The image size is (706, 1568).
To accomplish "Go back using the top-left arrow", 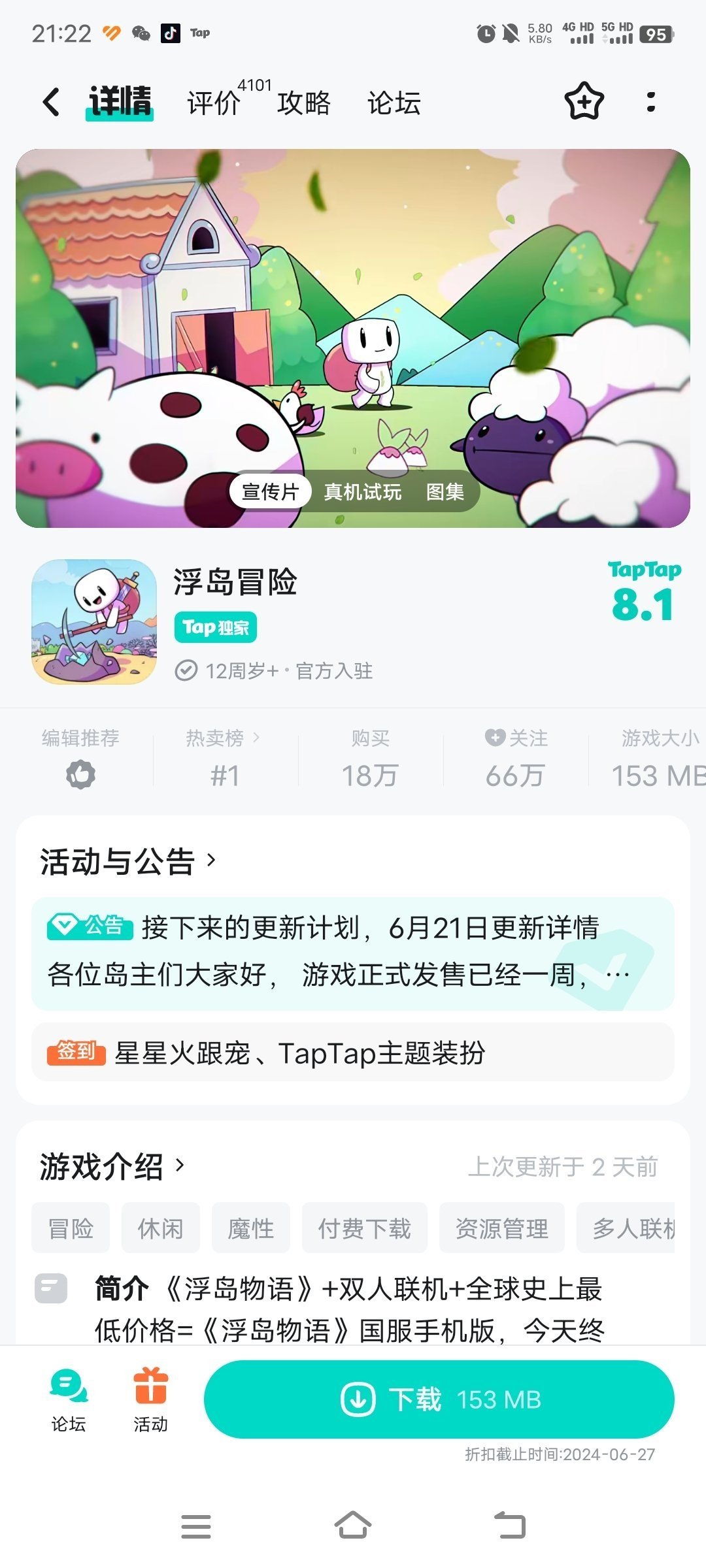I will (51, 103).
